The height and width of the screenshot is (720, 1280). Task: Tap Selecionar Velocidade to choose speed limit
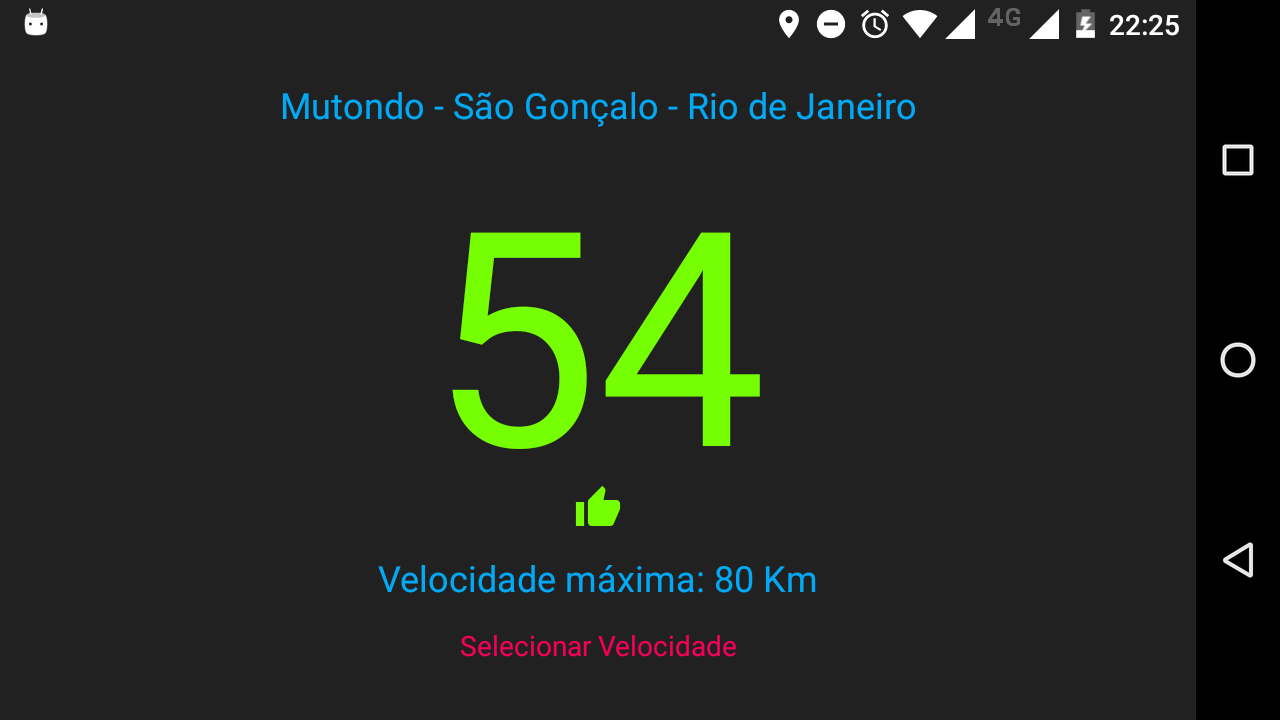[598, 647]
